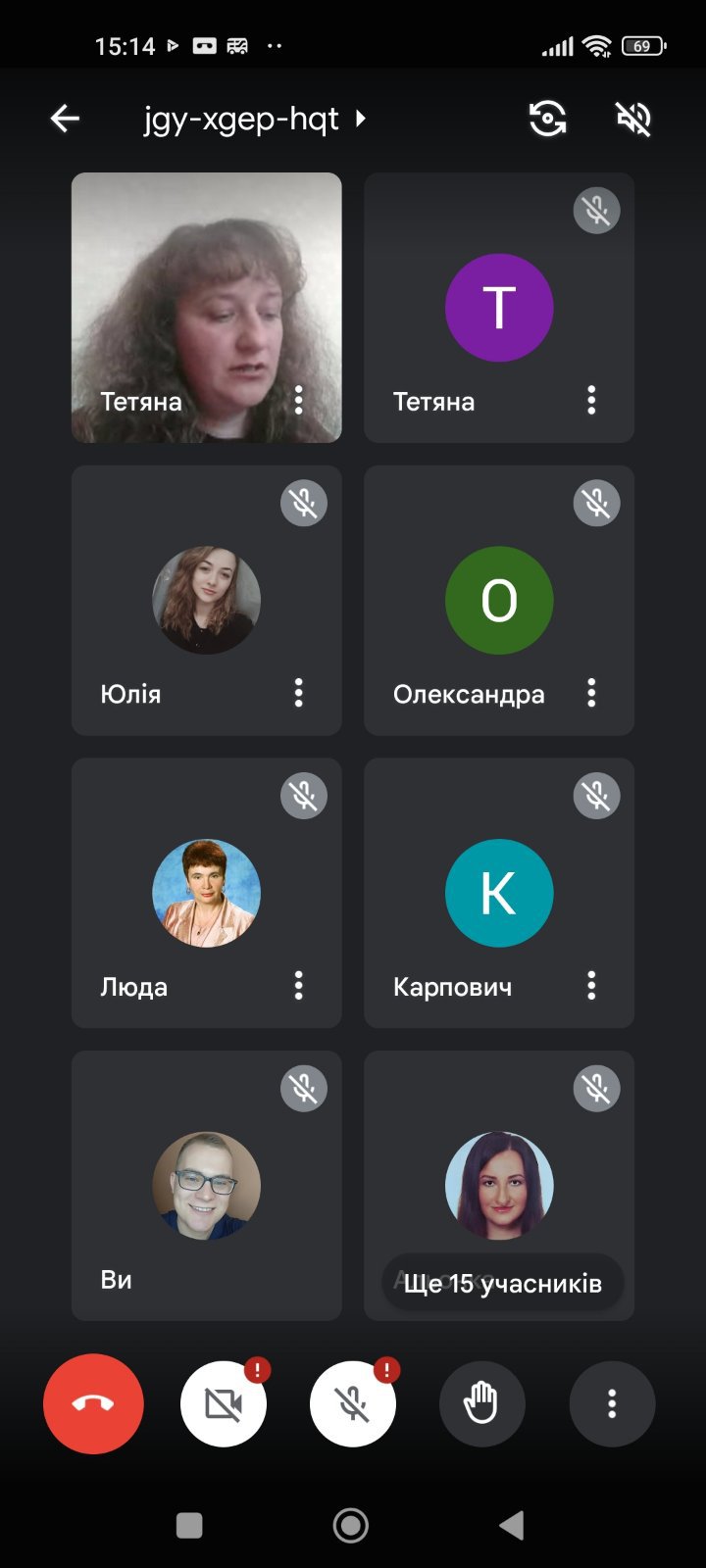
Task: Go to the system home screen
Action: pos(351,1525)
